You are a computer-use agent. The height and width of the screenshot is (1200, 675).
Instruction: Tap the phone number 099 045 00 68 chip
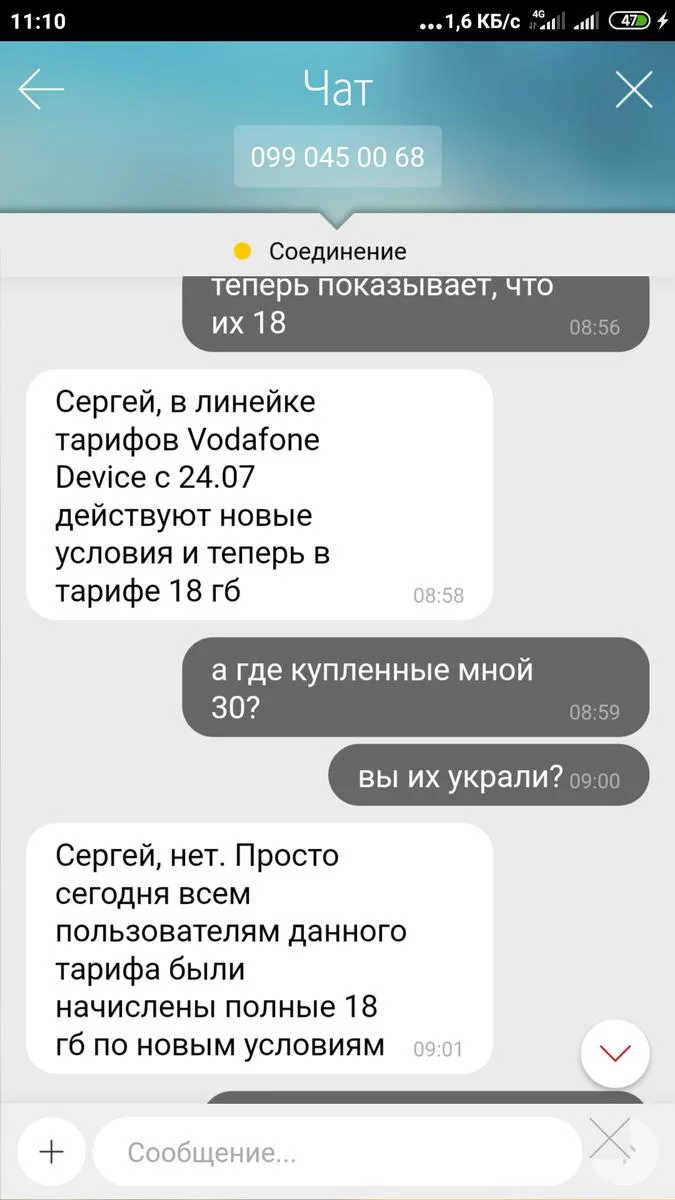click(x=337, y=157)
